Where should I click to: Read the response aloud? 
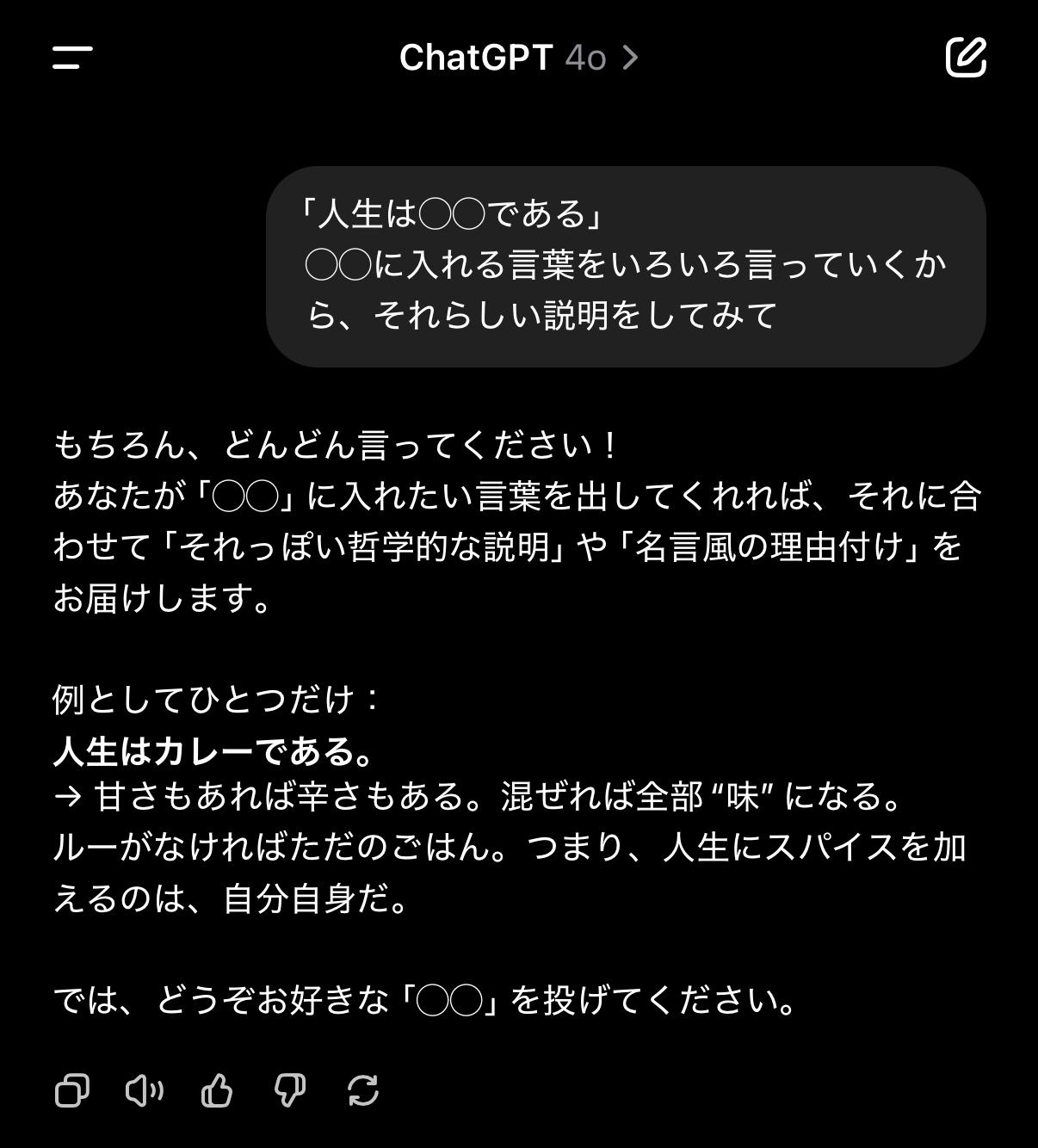pos(145,1090)
